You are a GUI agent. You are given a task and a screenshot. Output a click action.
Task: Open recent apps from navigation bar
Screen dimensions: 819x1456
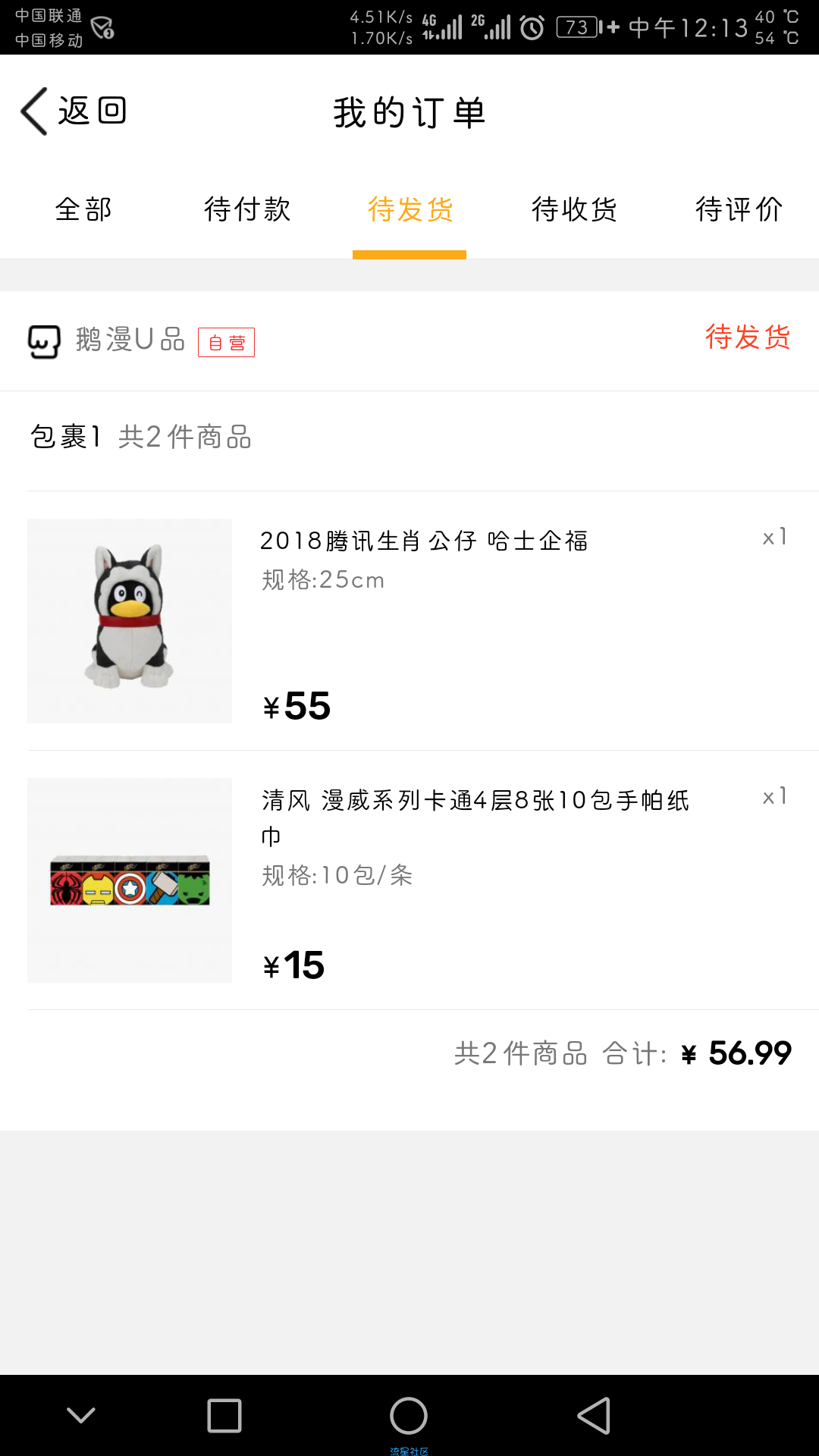[x=224, y=1416]
